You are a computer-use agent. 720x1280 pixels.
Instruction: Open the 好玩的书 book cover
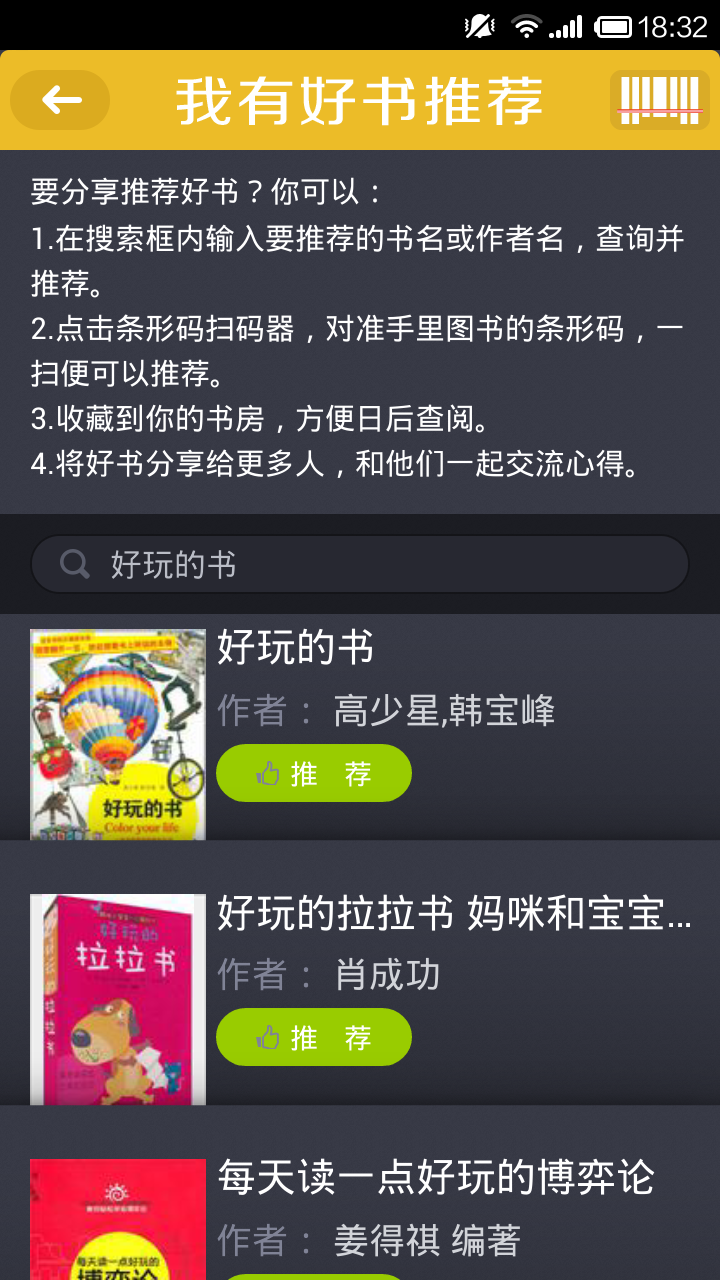point(118,734)
